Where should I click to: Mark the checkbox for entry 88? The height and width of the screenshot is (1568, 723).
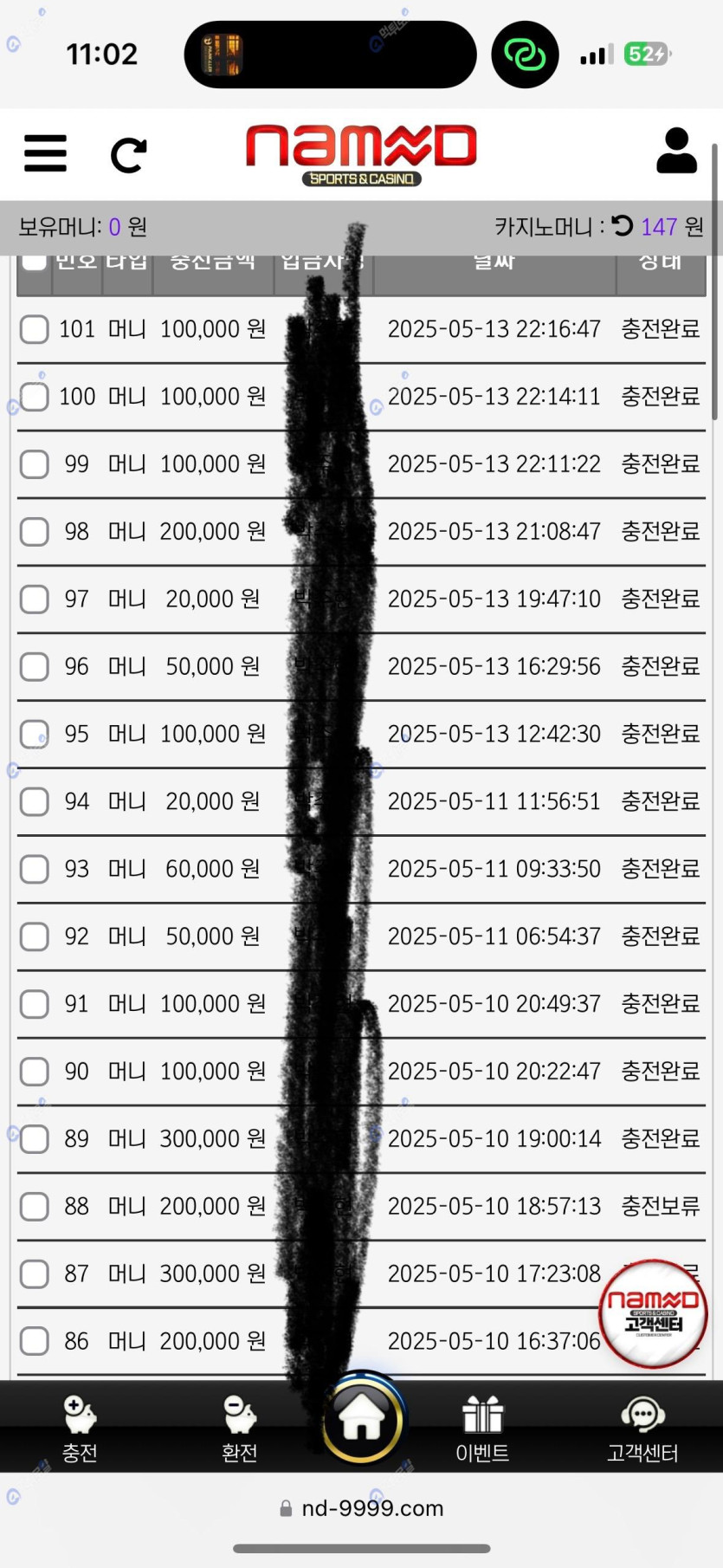(x=35, y=1207)
